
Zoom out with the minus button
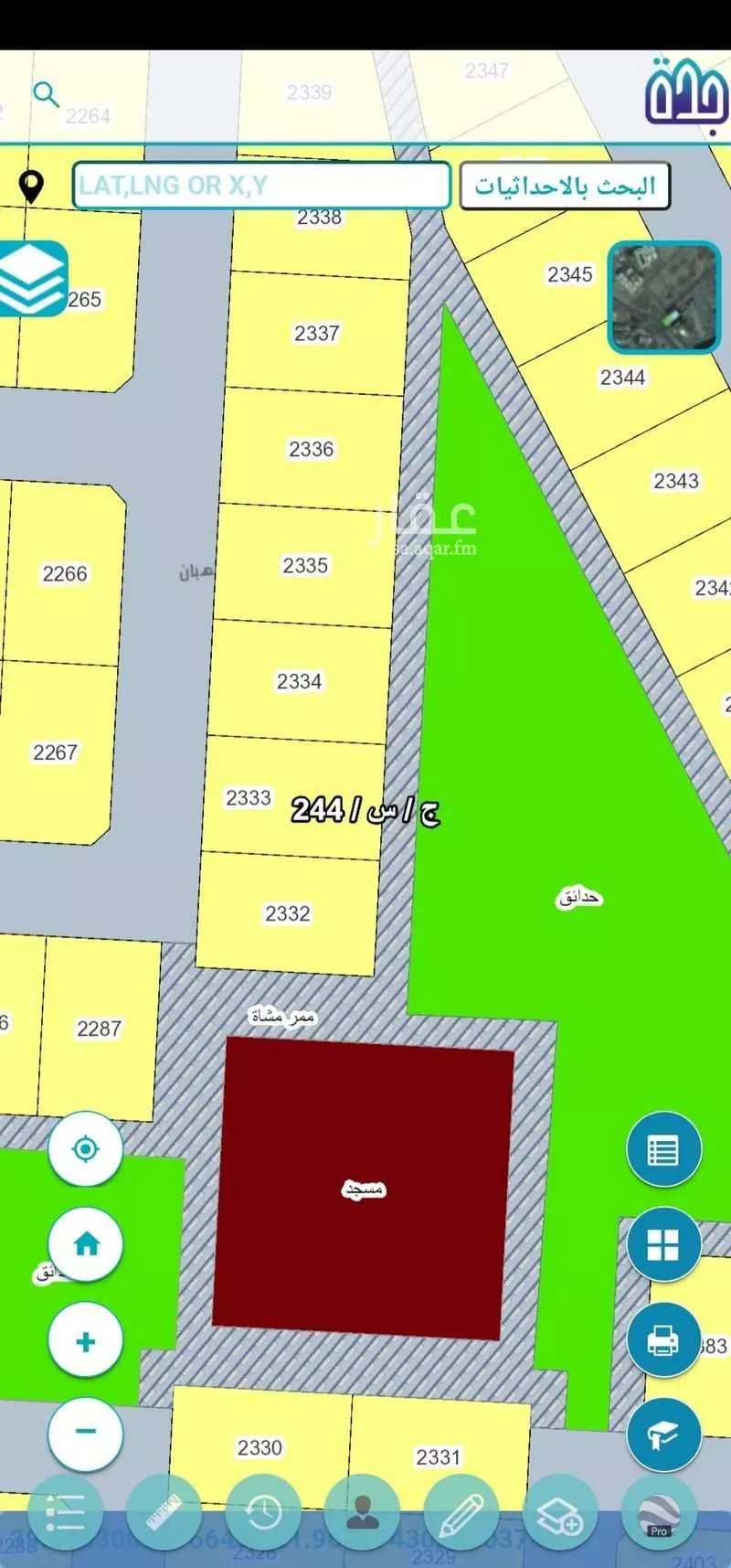[86, 1432]
